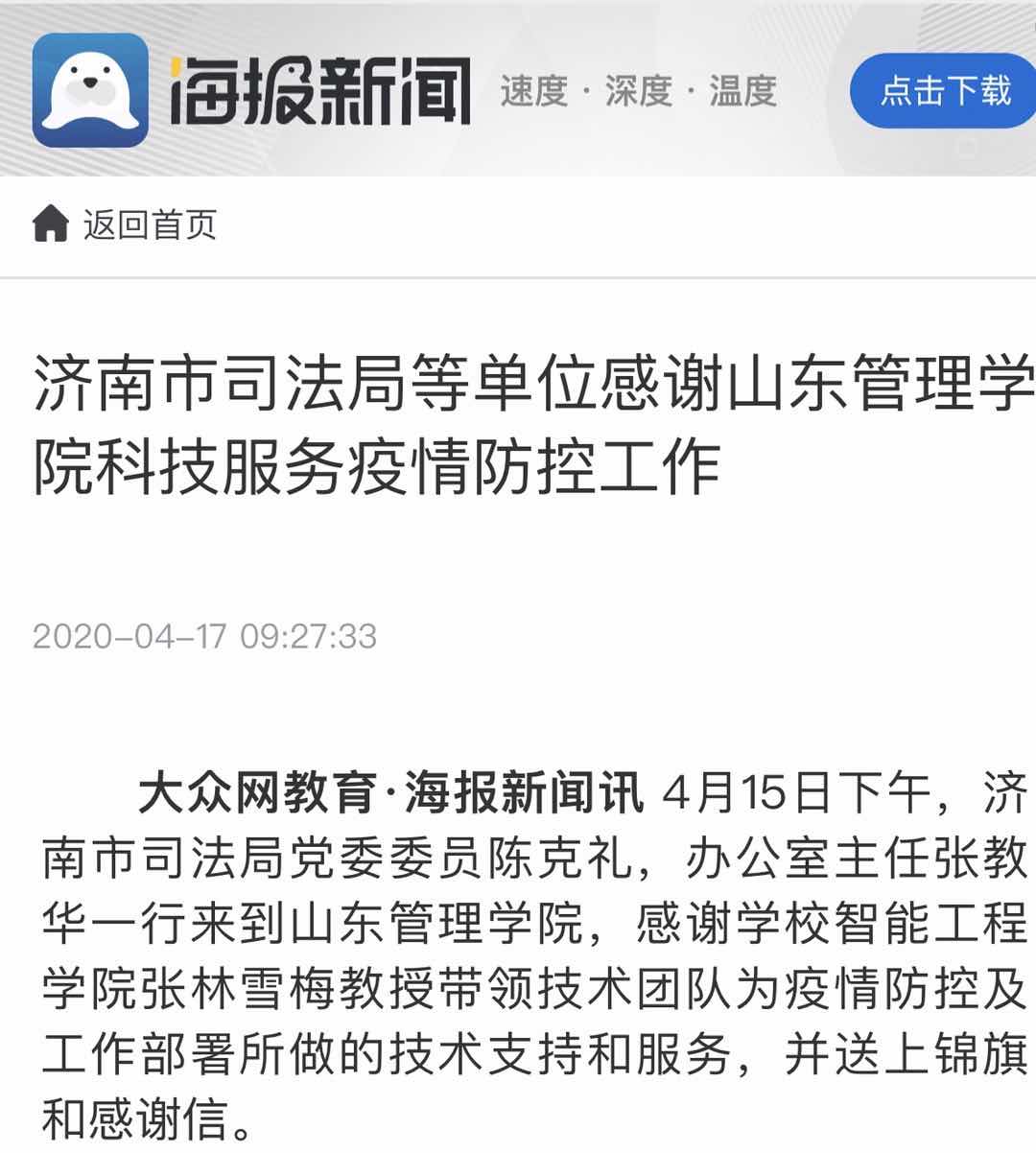
Task: Tap the 点击下载 download button
Action: (x=944, y=91)
